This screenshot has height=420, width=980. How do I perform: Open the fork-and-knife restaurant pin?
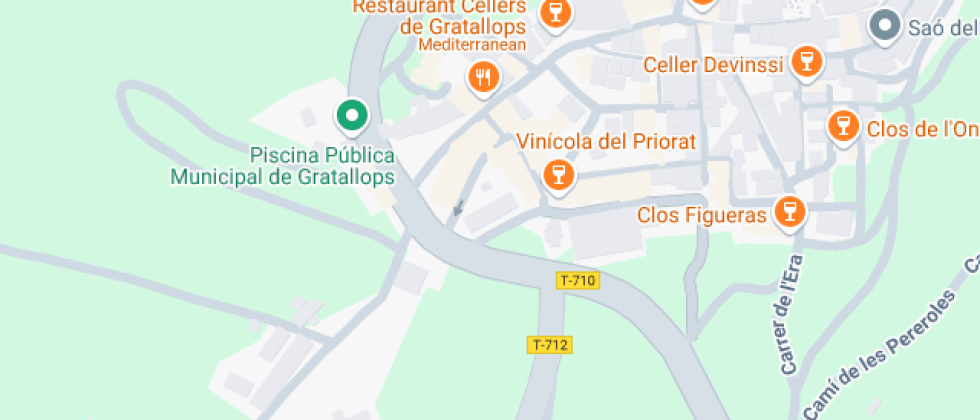click(484, 75)
